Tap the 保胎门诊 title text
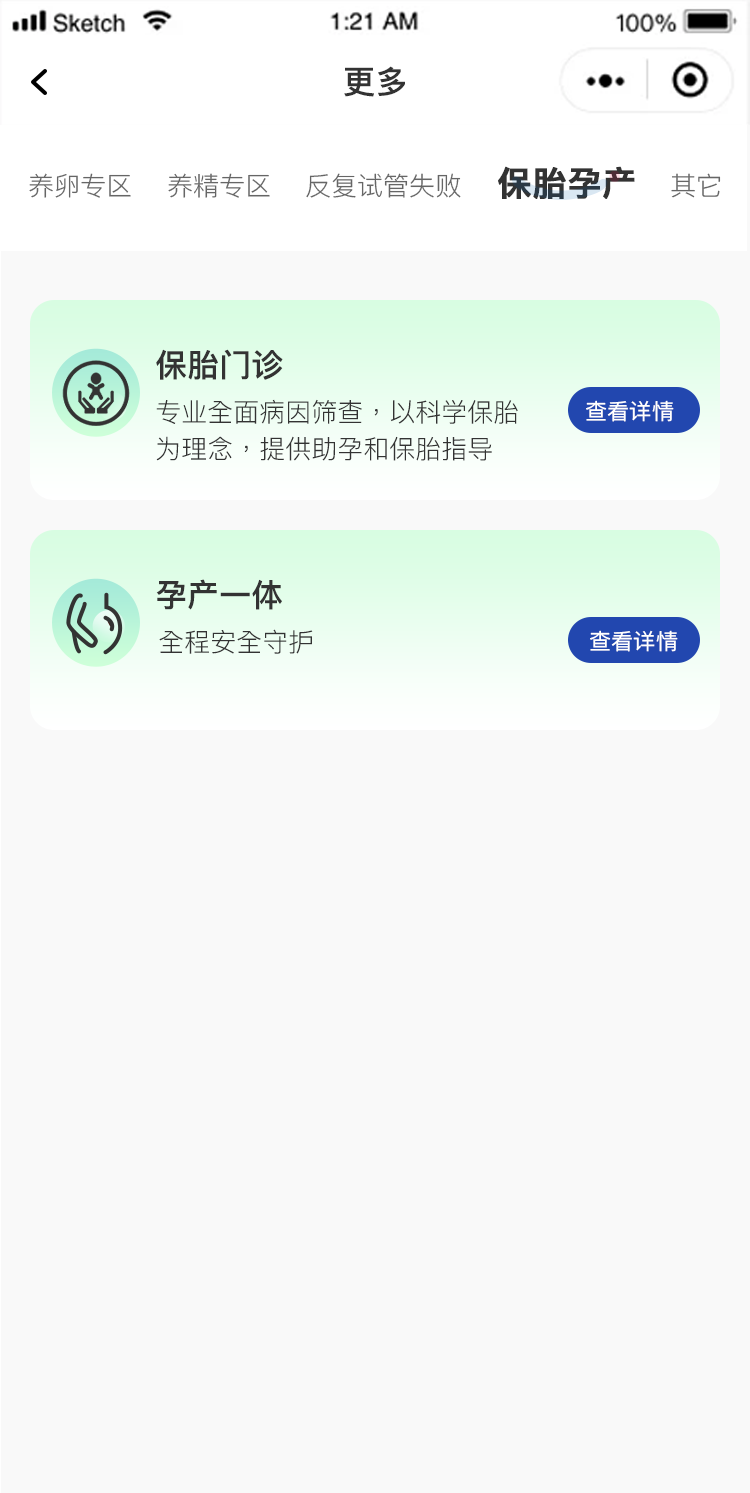The width and height of the screenshot is (750, 1493). 219,367
